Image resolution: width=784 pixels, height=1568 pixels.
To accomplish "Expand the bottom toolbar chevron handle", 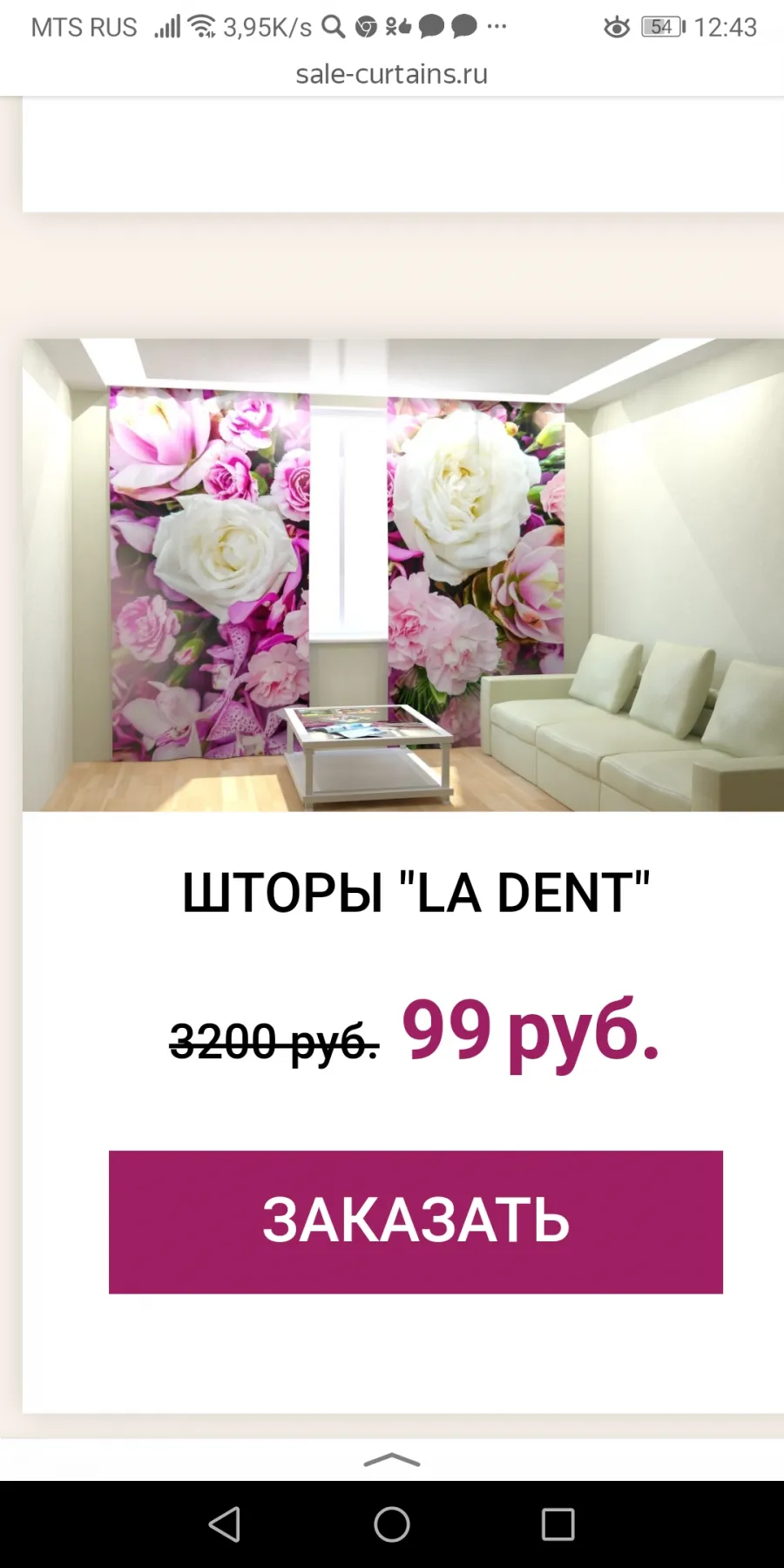I will pyautogui.click(x=392, y=1461).
